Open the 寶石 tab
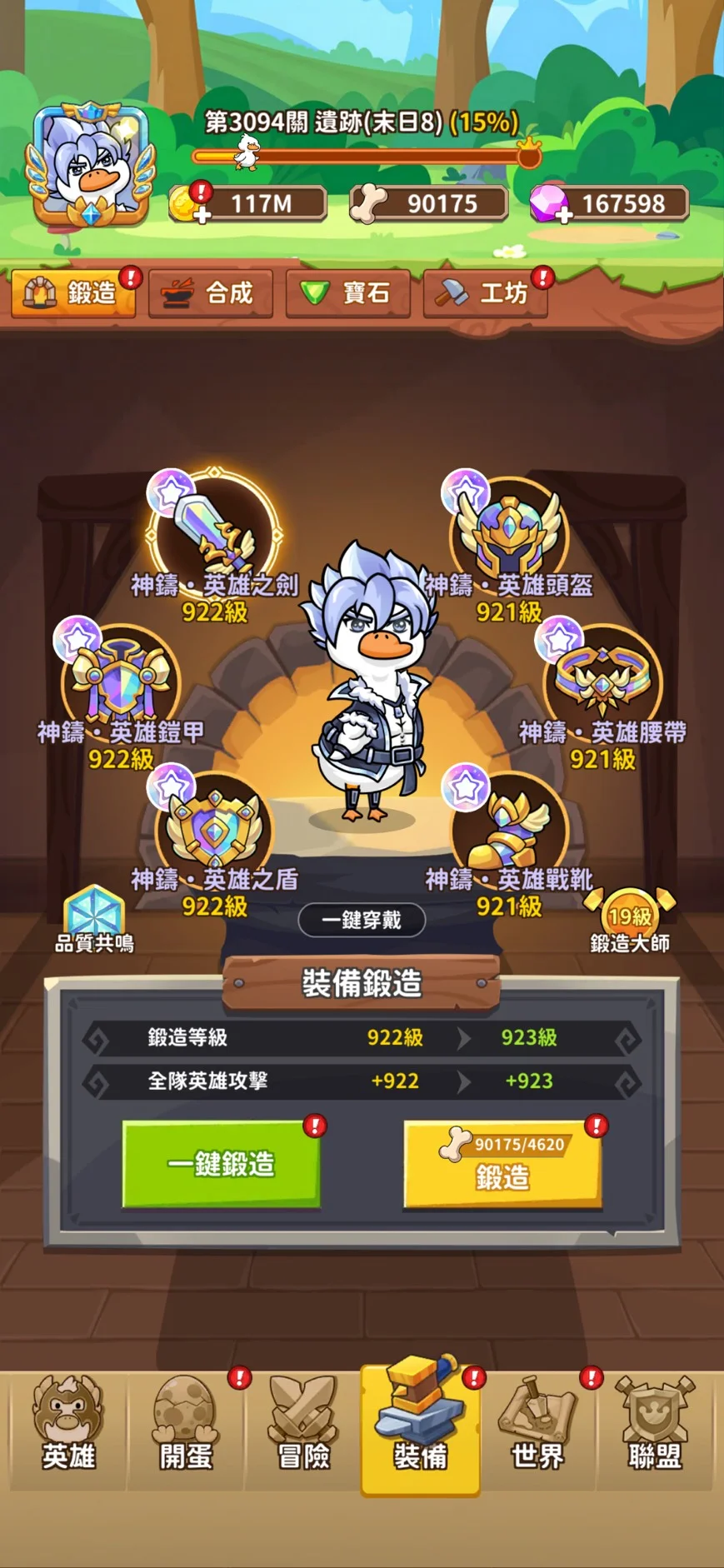Image resolution: width=724 pixels, height=1568 pixels. click(x=348, y=293)
